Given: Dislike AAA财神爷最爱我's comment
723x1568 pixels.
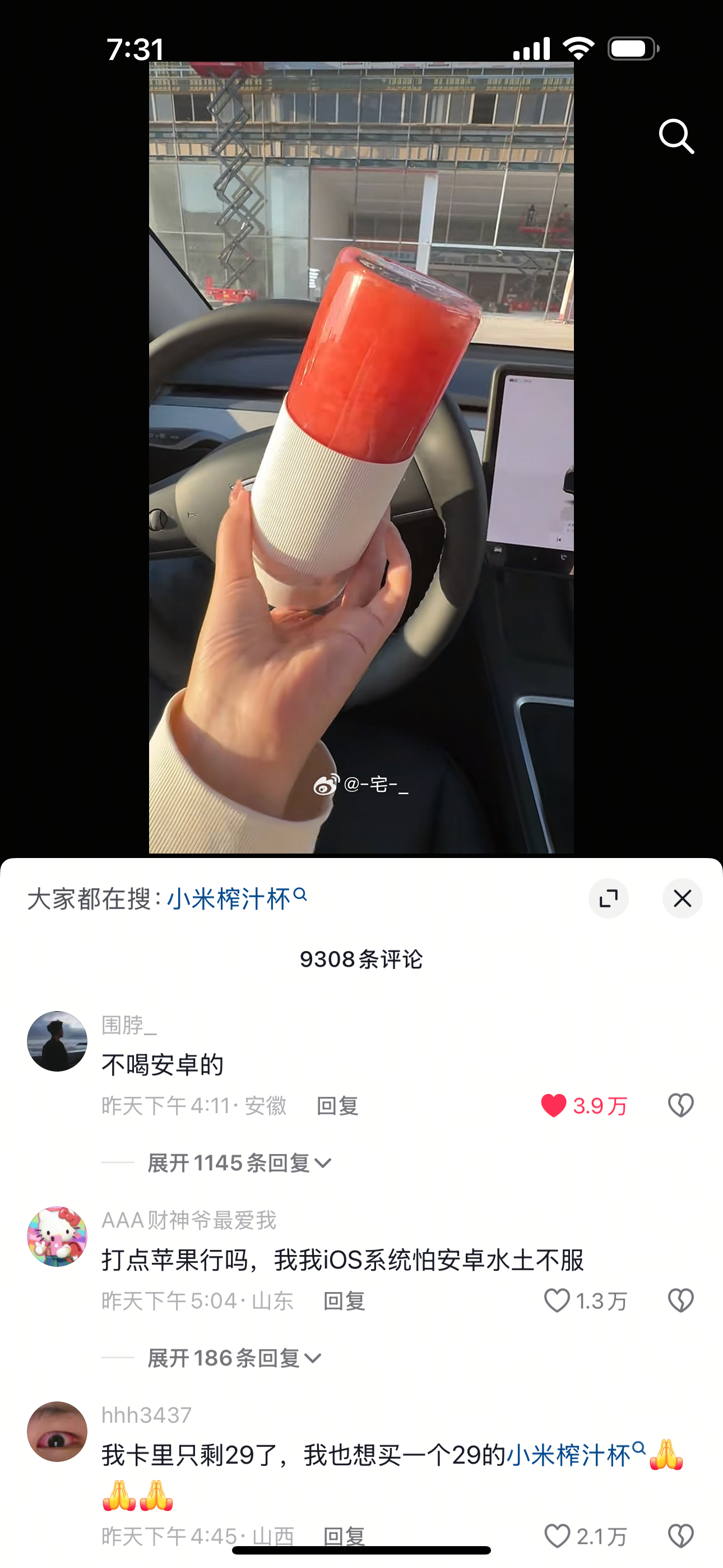Looking at the screenshot, I should [x=680, y=1301].
